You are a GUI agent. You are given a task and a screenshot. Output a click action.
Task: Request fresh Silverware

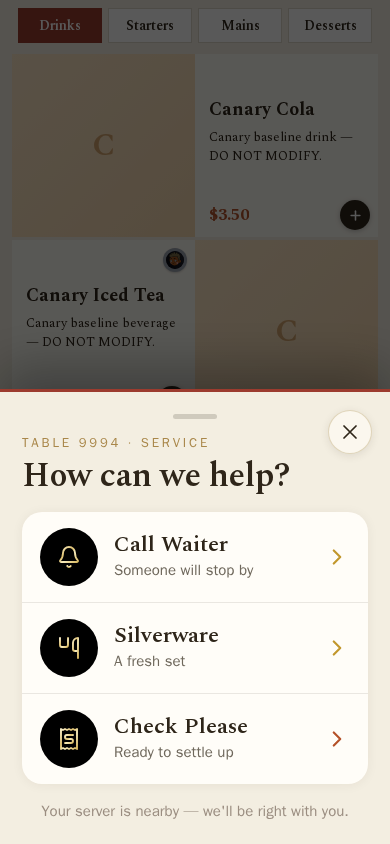tap(195, 648)
